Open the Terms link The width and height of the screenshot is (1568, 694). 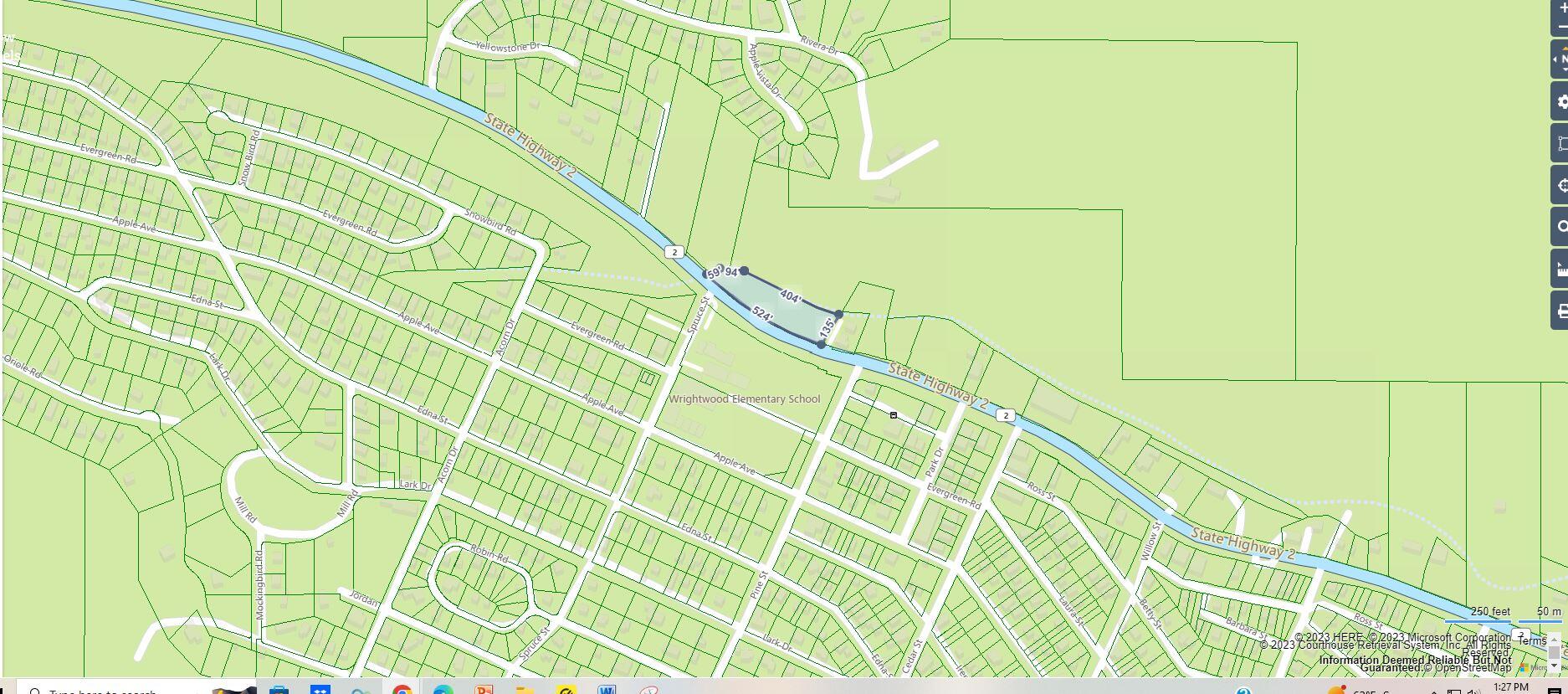coord(1532,641)
